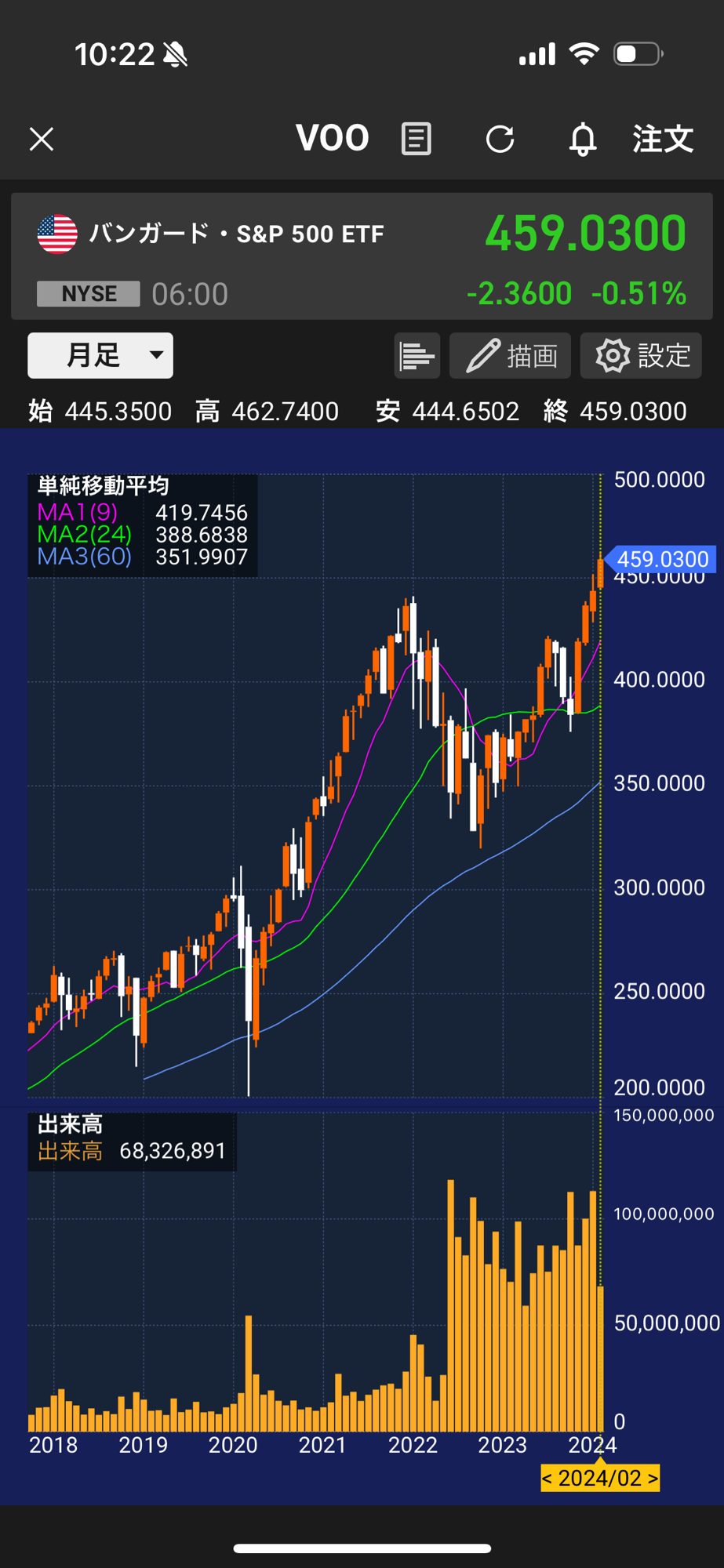
Task: Open the 設定 chart settings
Action: pyautogui.click(x=642, y=356)
